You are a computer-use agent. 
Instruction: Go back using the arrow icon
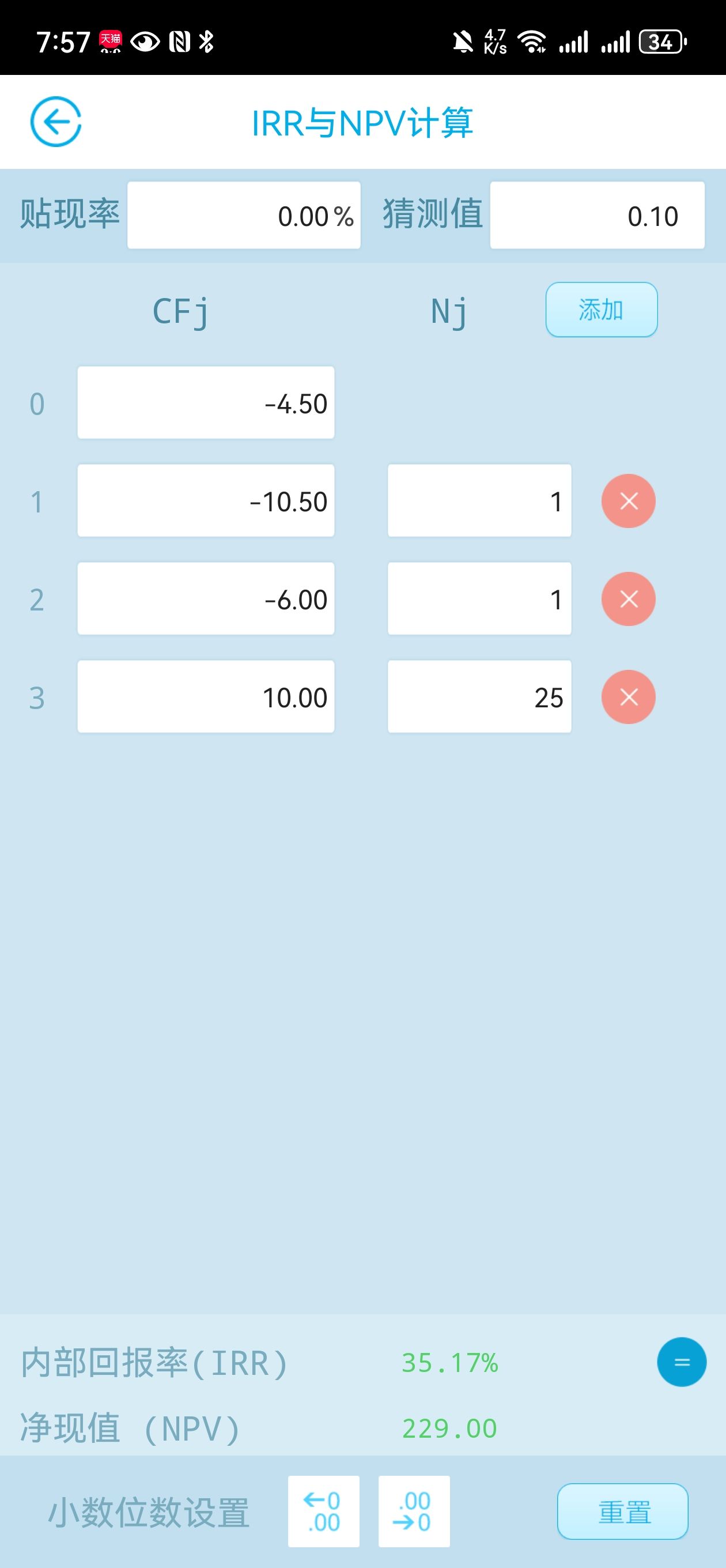pyautogui.click(x=56, y=122)
